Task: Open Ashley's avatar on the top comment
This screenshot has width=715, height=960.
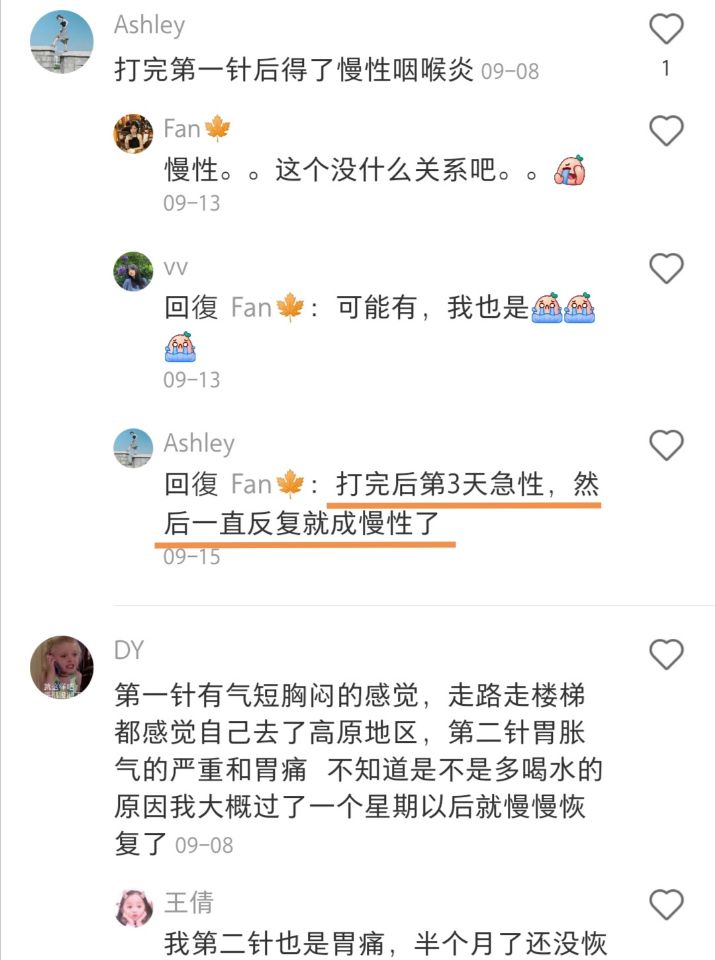Action: [x=62, y=41]
